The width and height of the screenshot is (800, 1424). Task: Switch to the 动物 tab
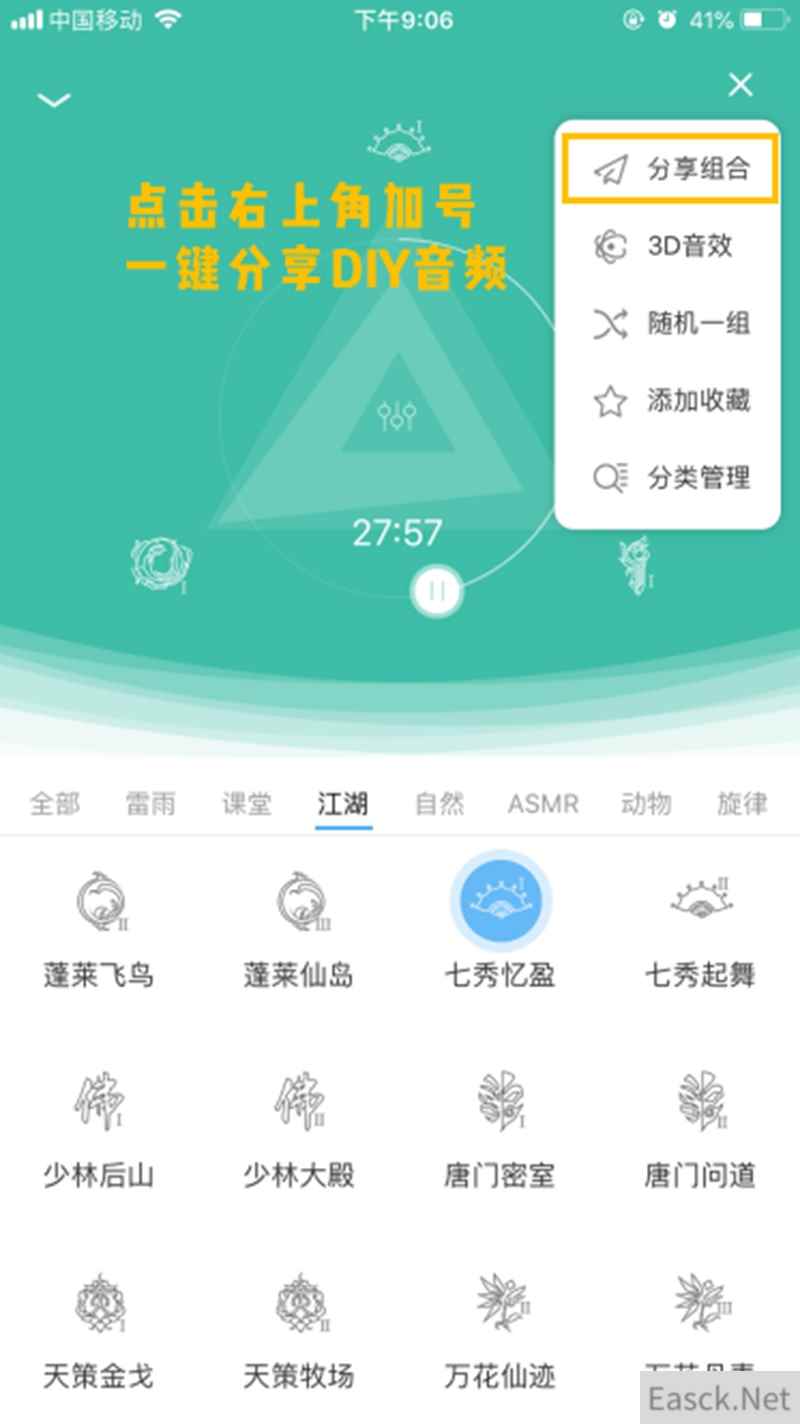(646, 803)
